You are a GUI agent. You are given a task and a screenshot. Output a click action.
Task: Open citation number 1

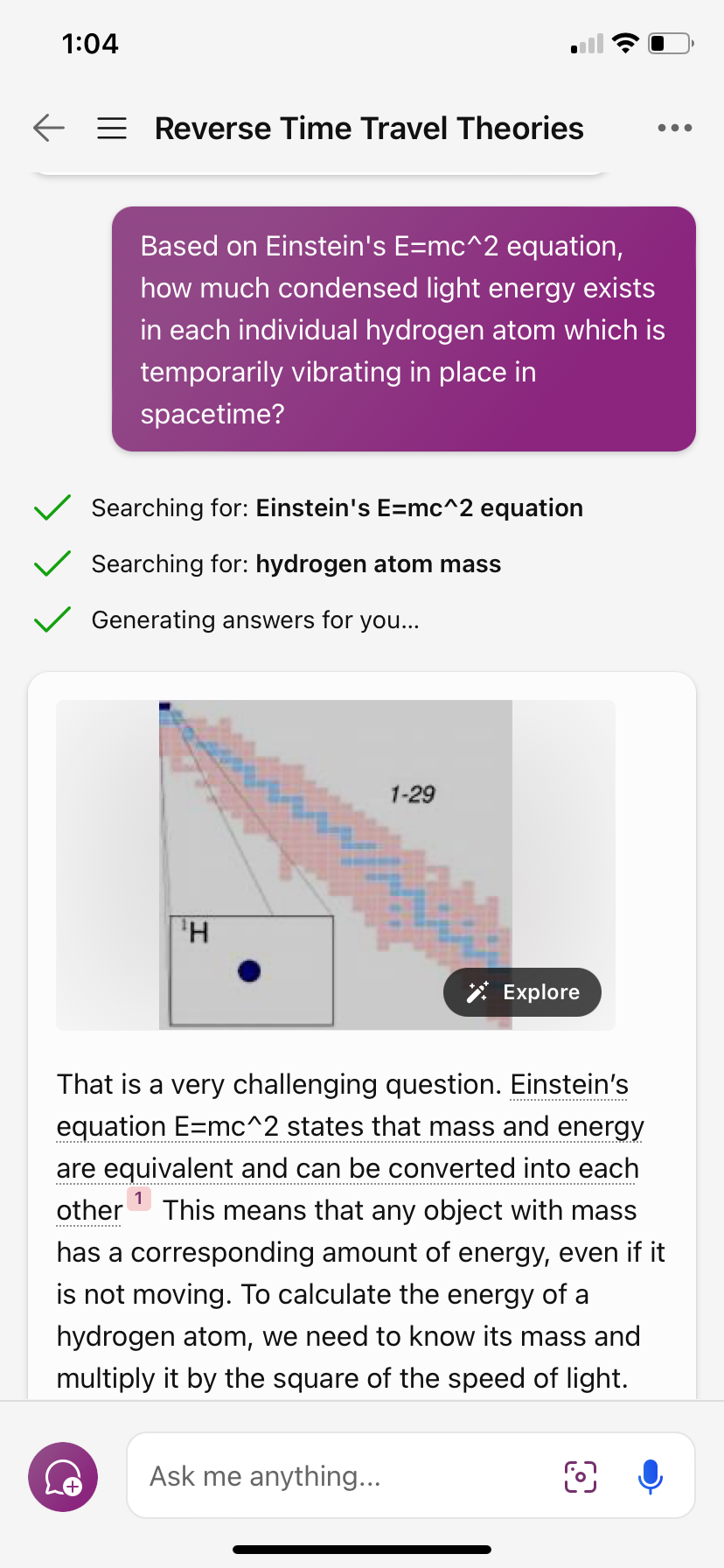pyautogui.click(x=139, y=1199)
